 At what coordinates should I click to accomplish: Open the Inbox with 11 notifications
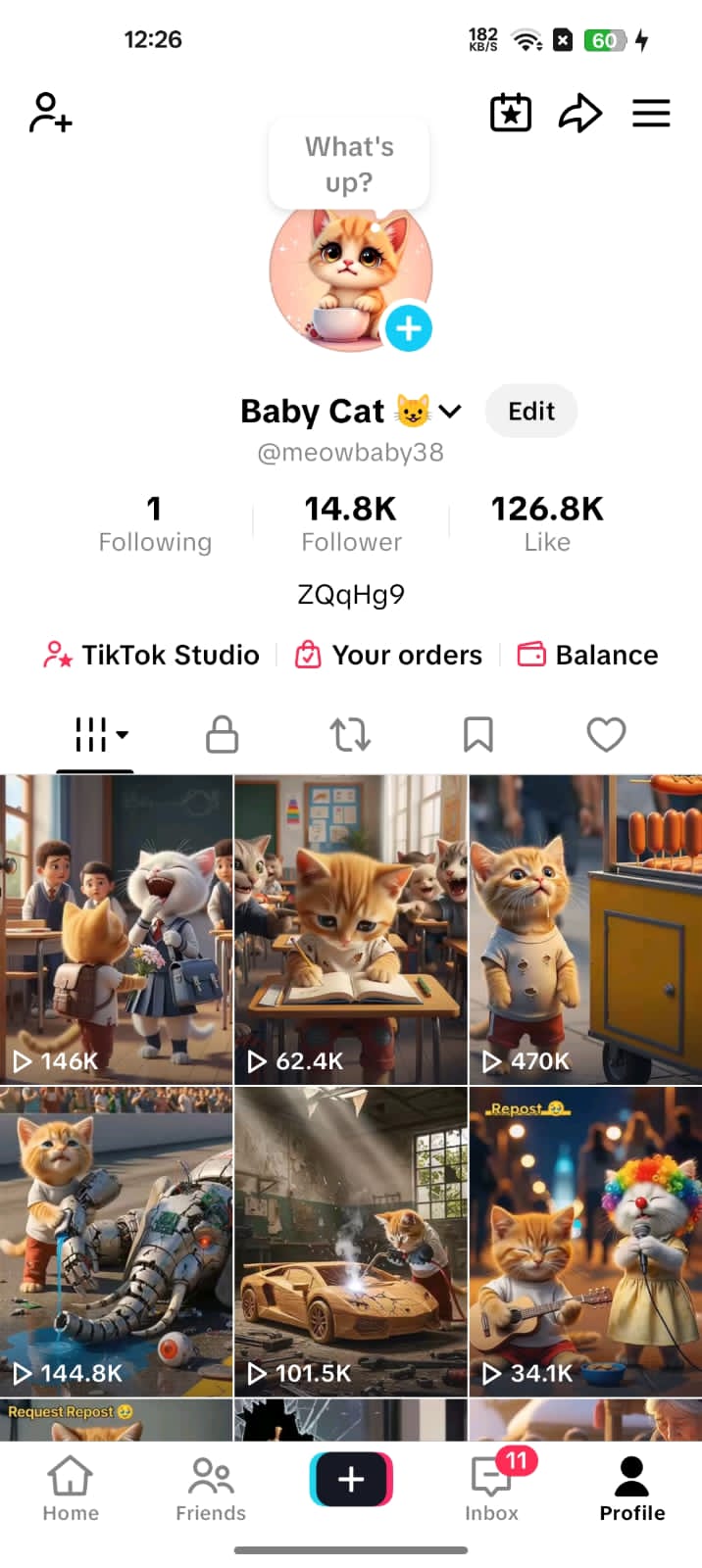[x=492, y=1488]
